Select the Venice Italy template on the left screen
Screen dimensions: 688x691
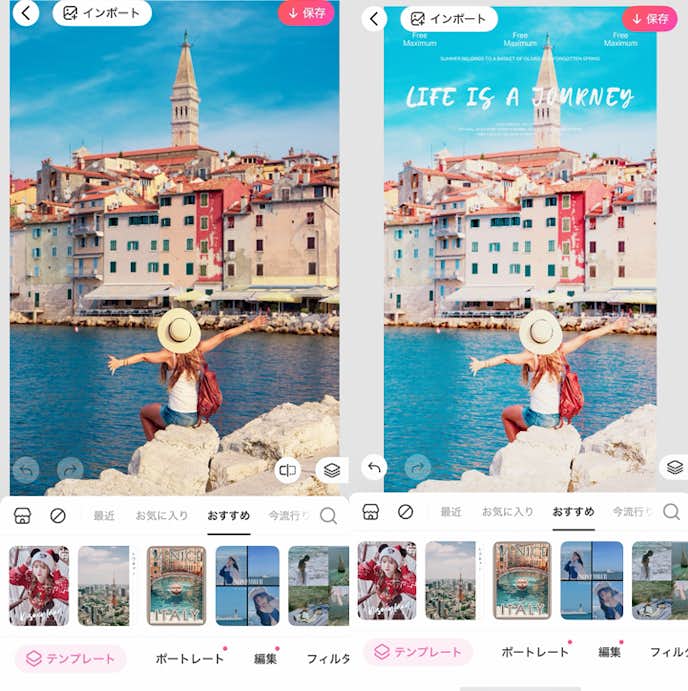coord(175,585)
